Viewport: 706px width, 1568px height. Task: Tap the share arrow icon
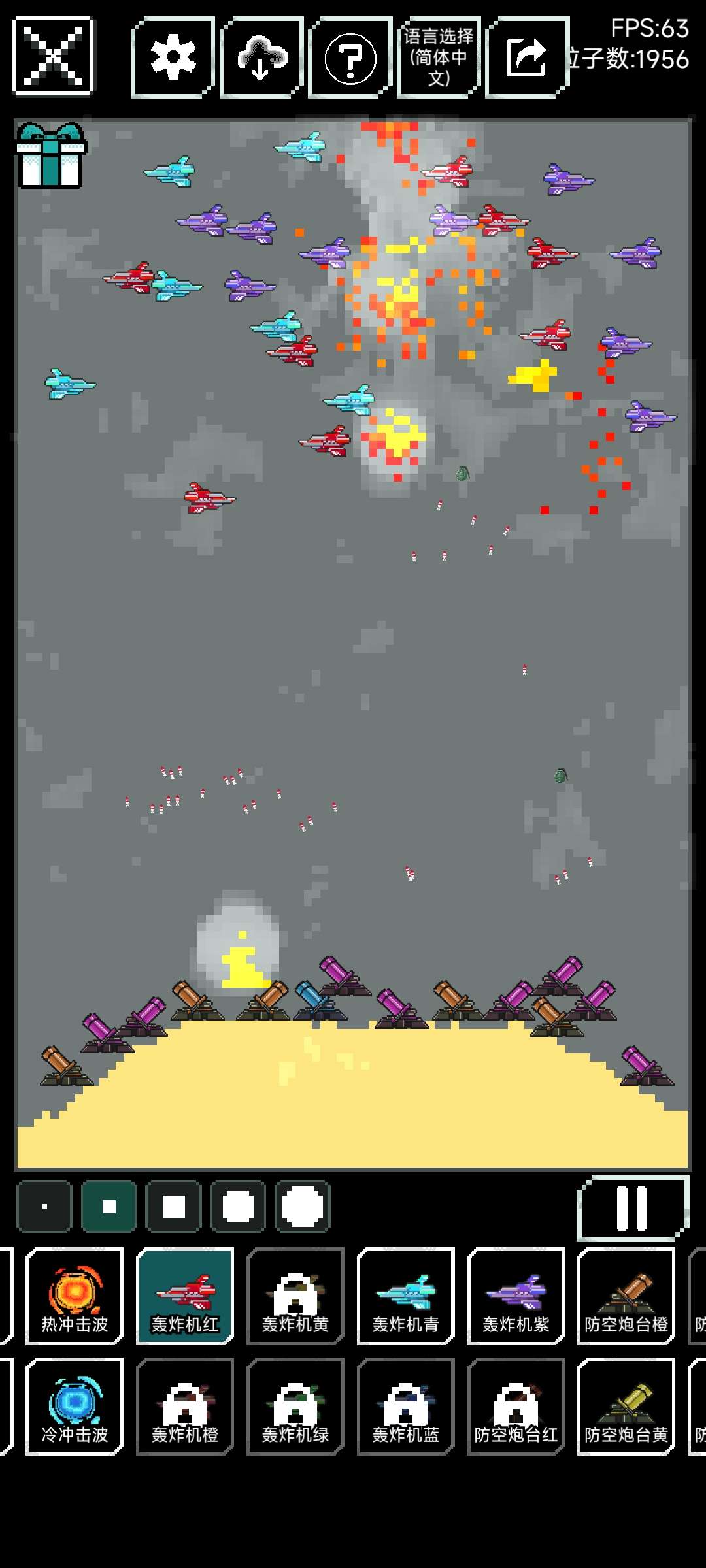(x=527, y=58)
